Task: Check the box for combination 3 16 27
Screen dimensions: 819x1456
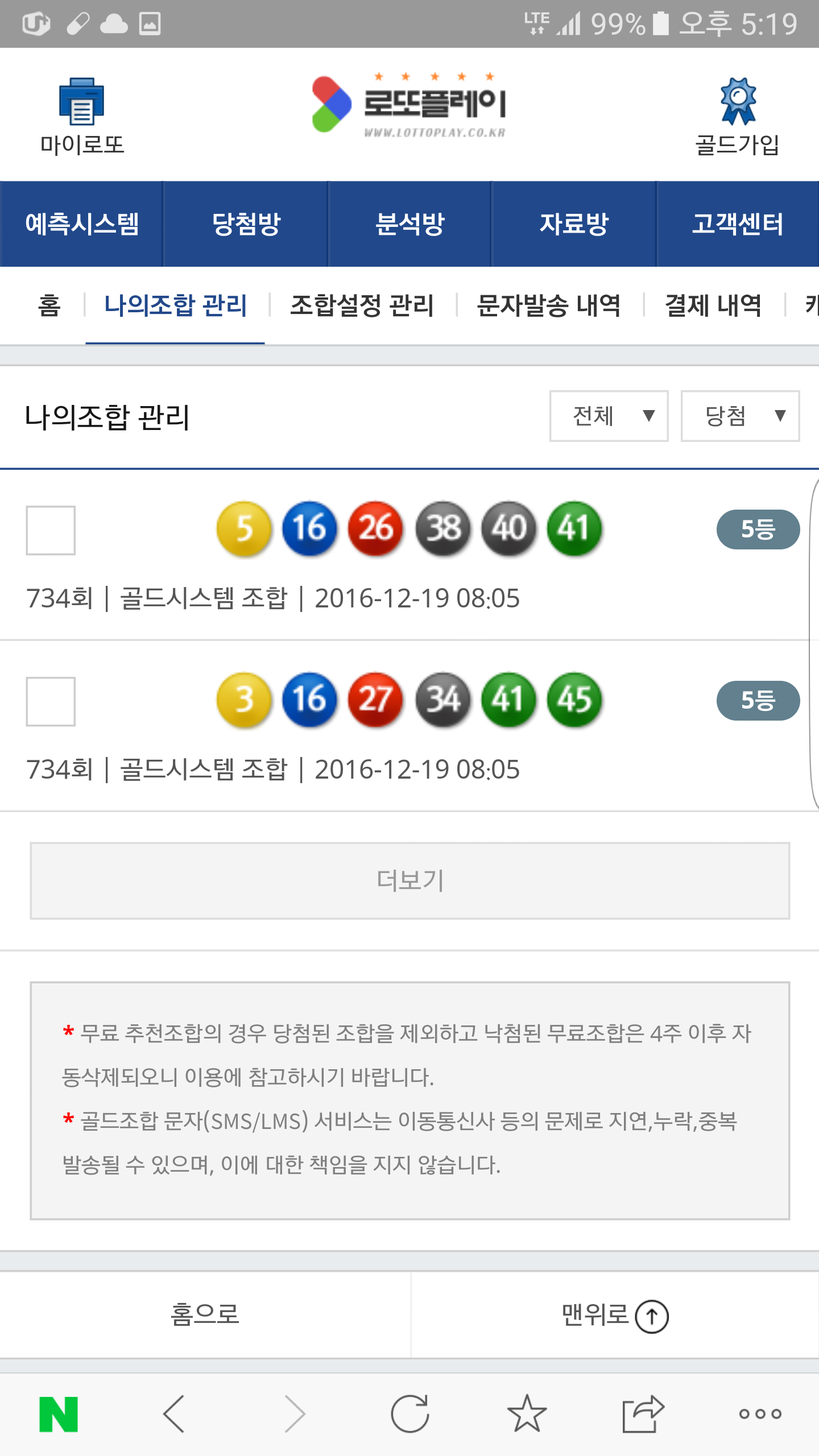Action: tap(51, 701)
